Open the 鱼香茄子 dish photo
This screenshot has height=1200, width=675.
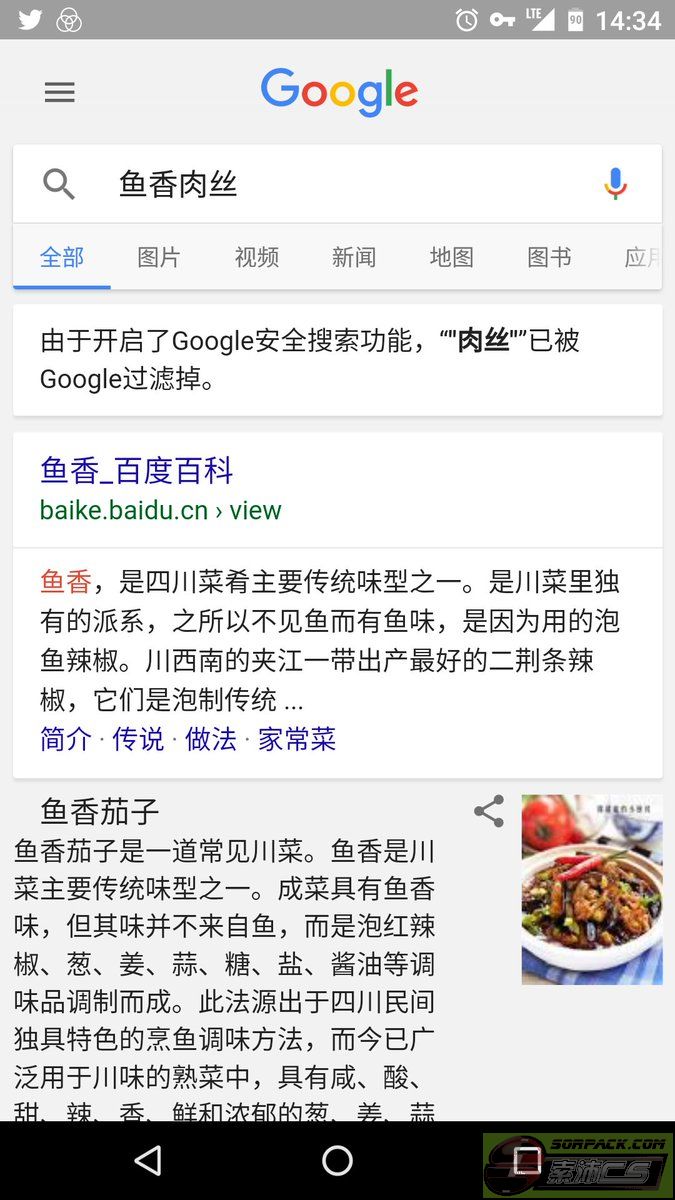click(592, 889)
